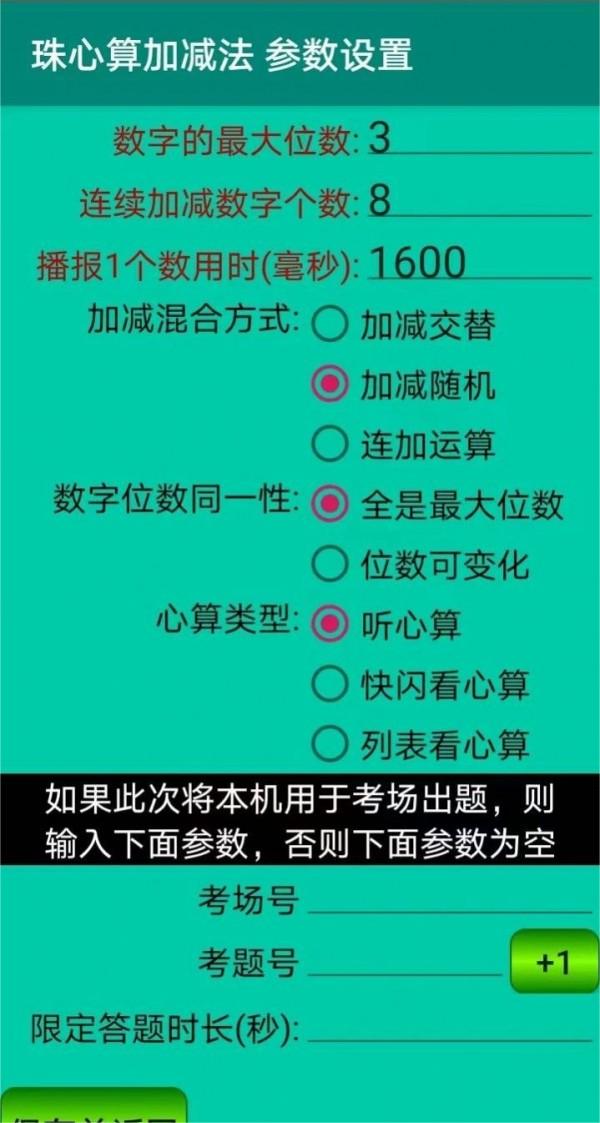Tap the 考题号 input field
600x1123 pixels.
405,961
